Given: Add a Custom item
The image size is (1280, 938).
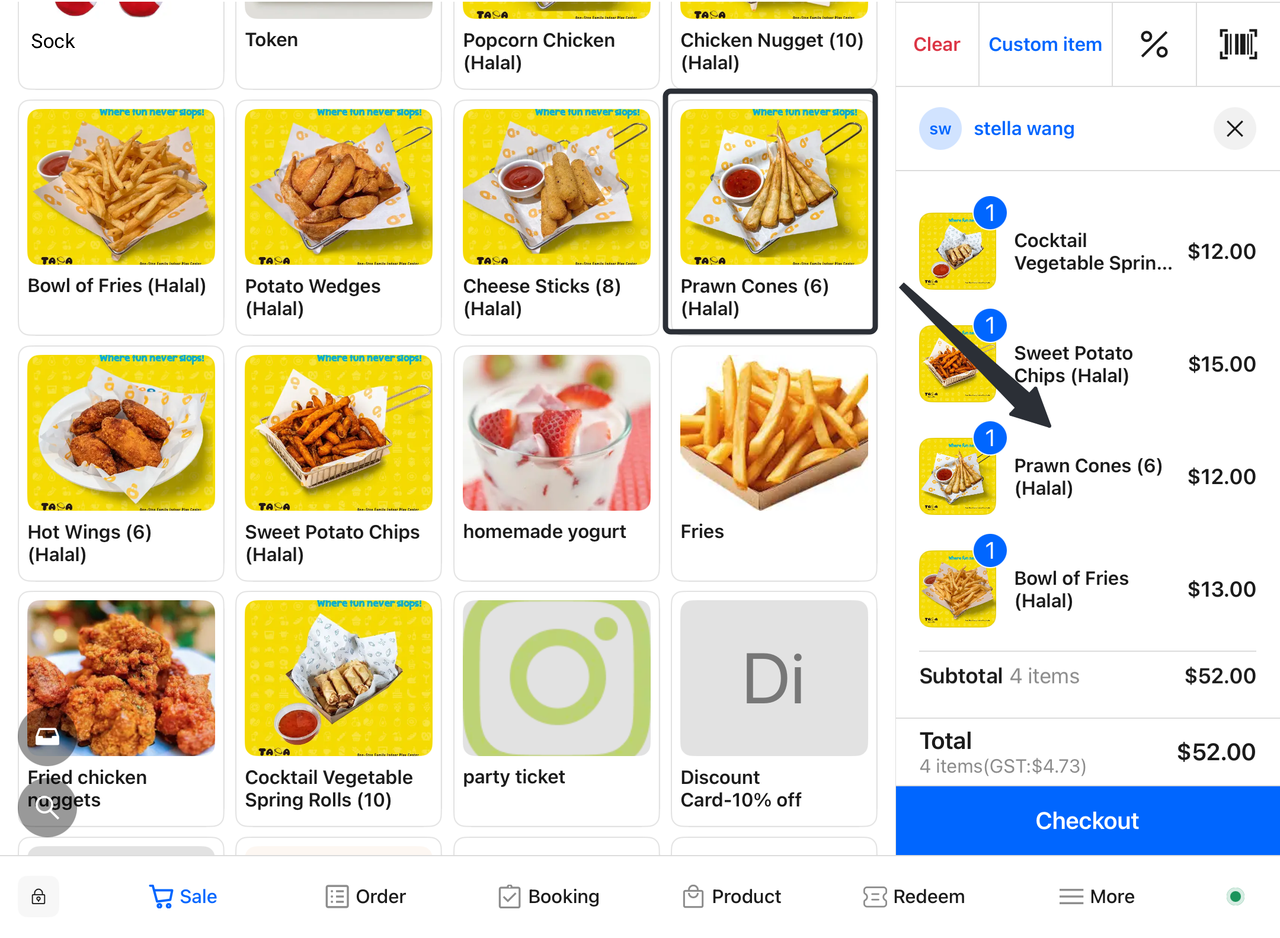Looking at the screenshot, I should [1045, 45].
